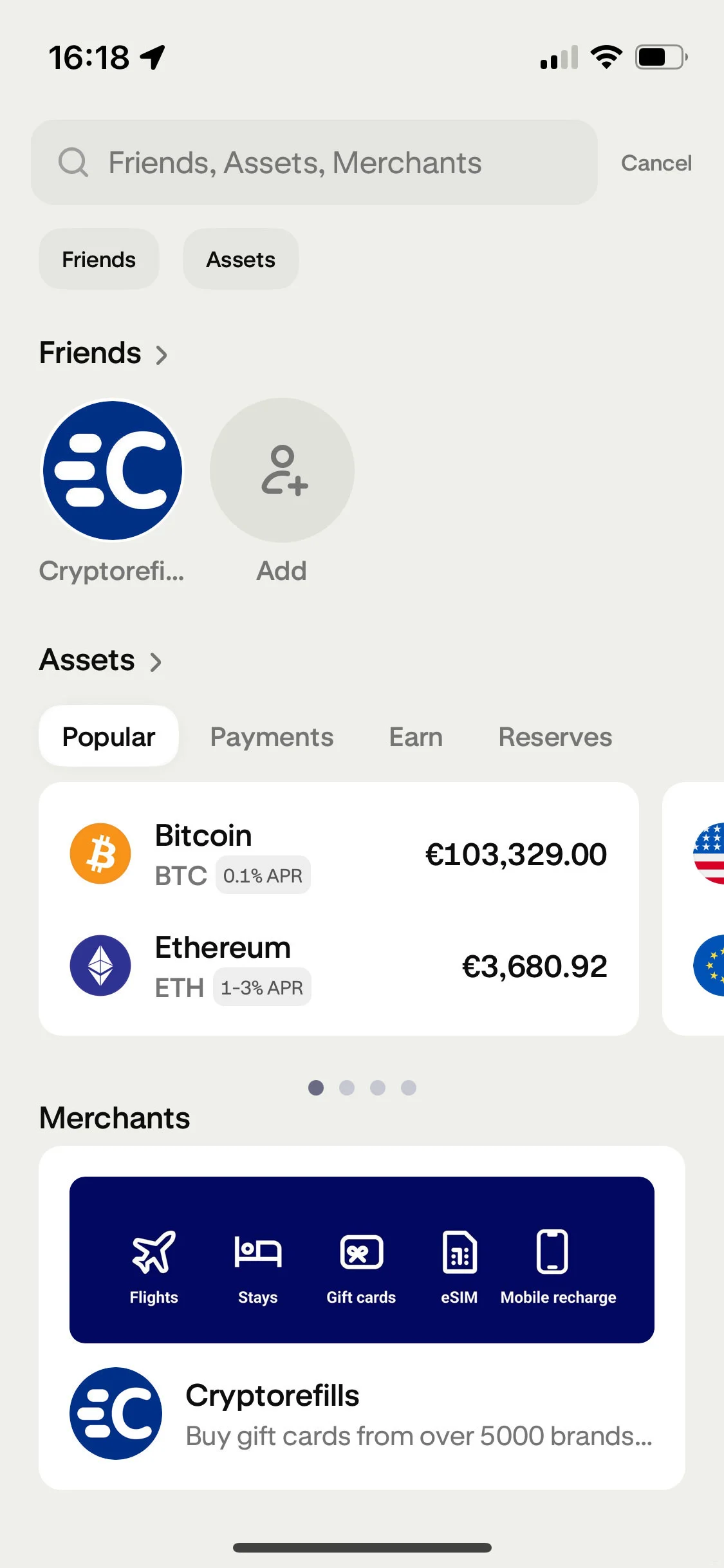Toggle the Friends search filter chip
The image size is (724, 1568).
[x=98, y=259]
